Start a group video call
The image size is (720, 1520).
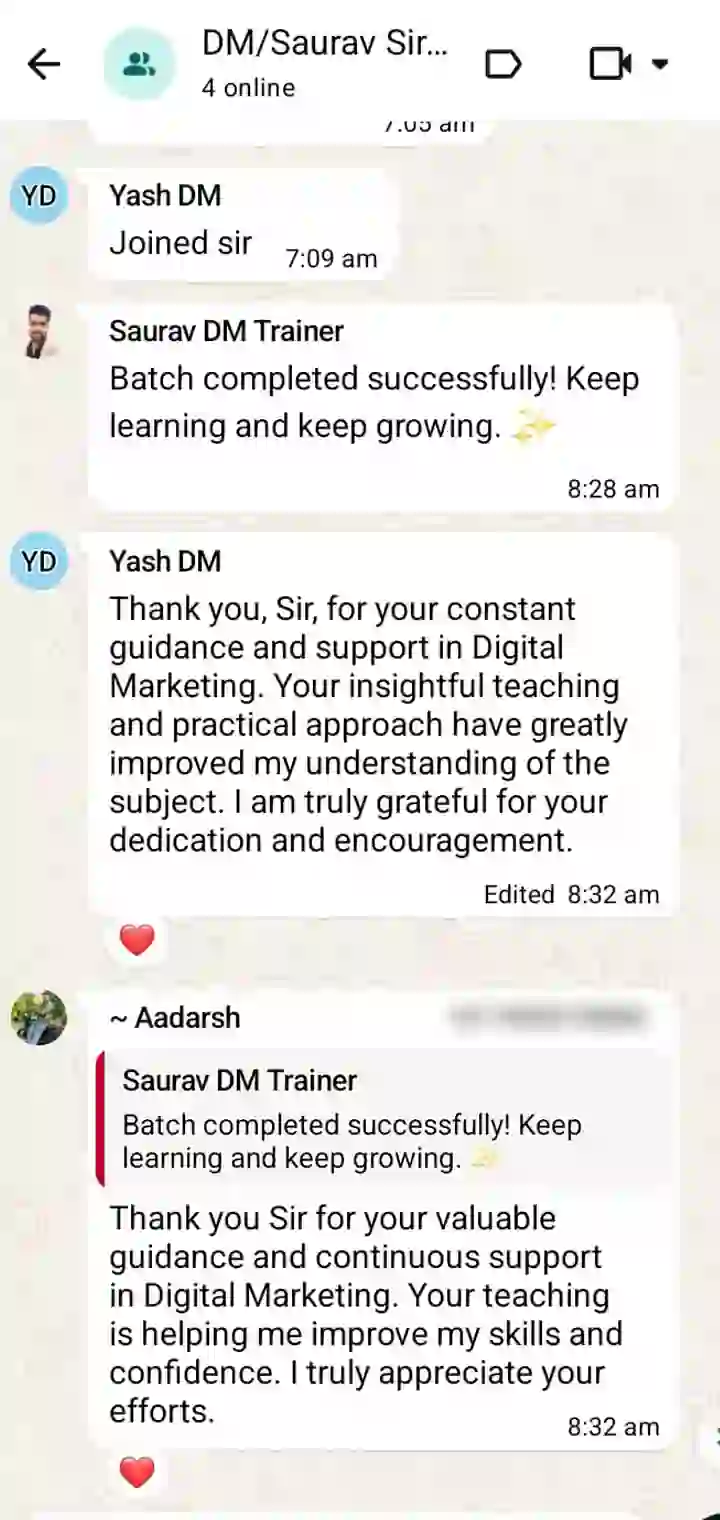click(x=609, y=65)
